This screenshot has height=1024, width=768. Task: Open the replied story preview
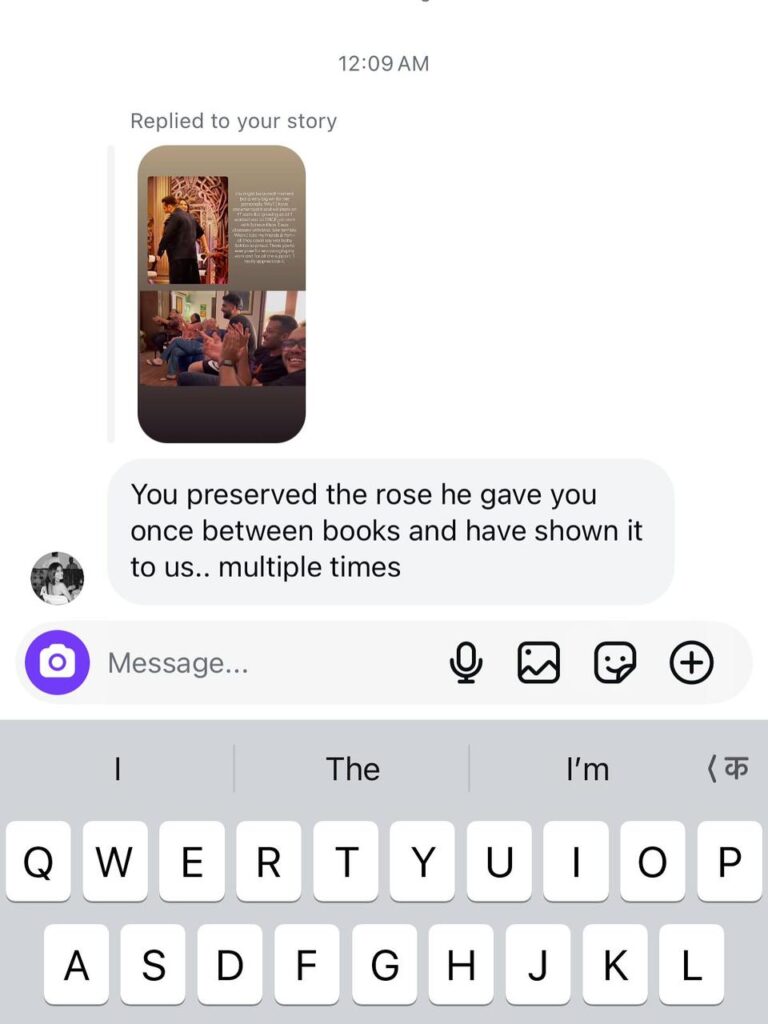point(221,293)
